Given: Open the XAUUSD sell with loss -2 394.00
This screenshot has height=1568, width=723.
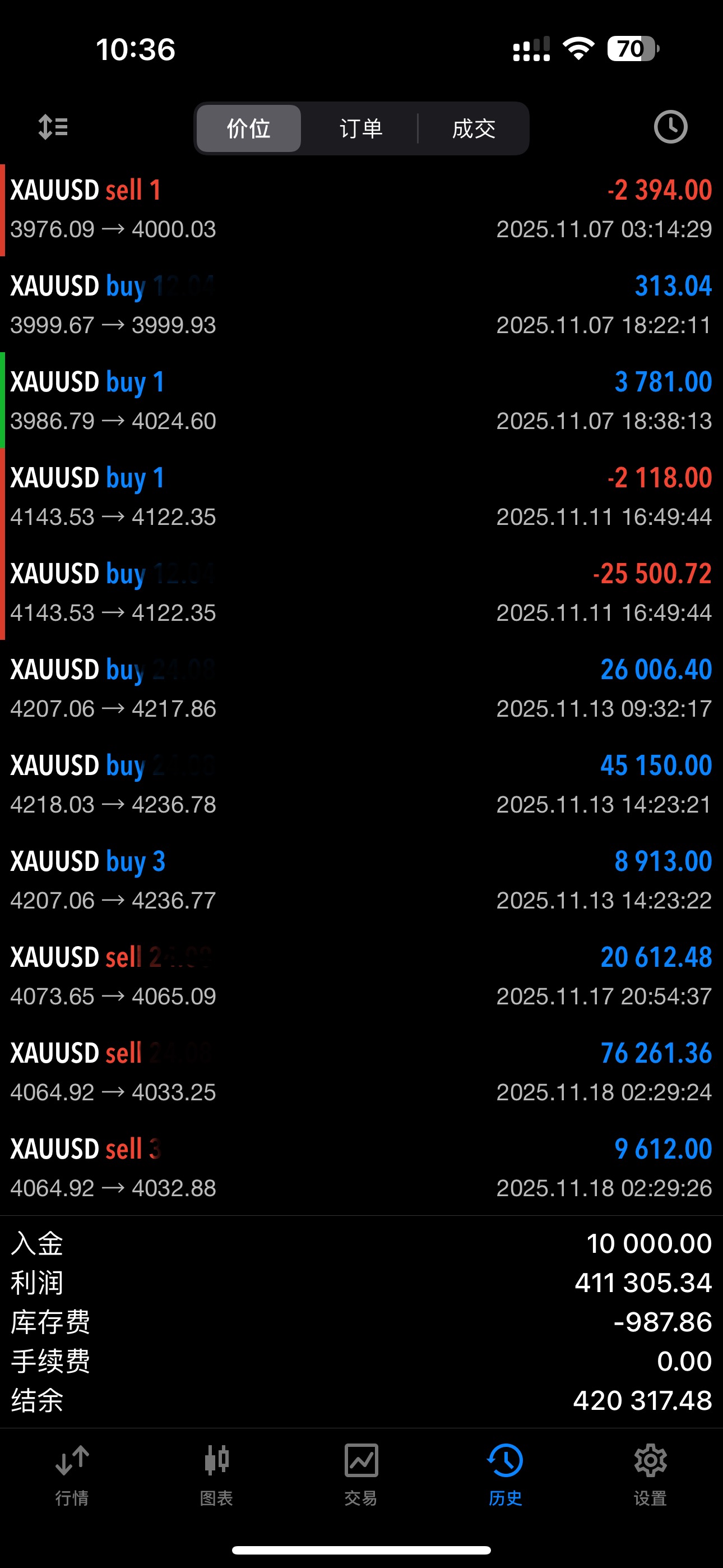Looking at the screenshot, I should 361,209.
